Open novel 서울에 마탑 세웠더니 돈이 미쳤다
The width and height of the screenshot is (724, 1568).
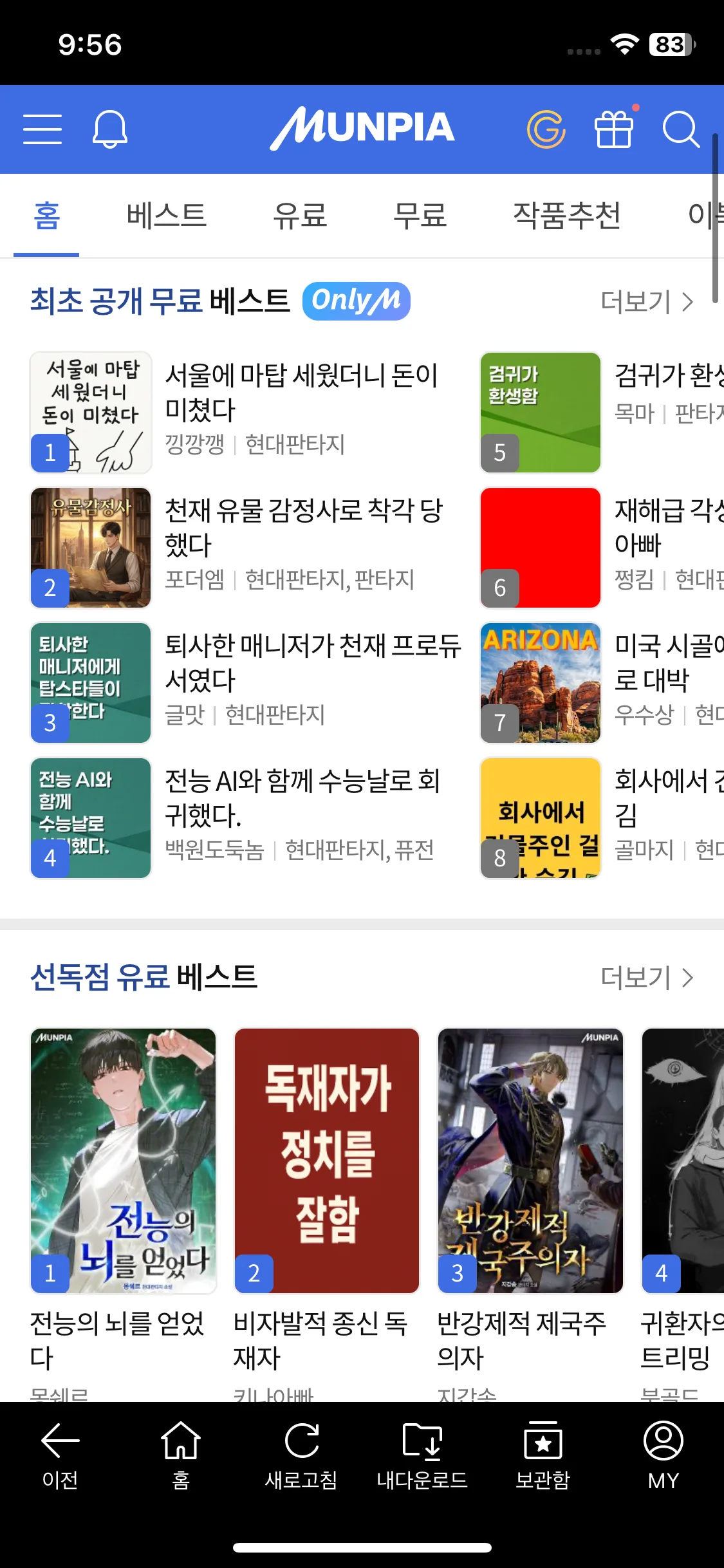tap(300, 393)
